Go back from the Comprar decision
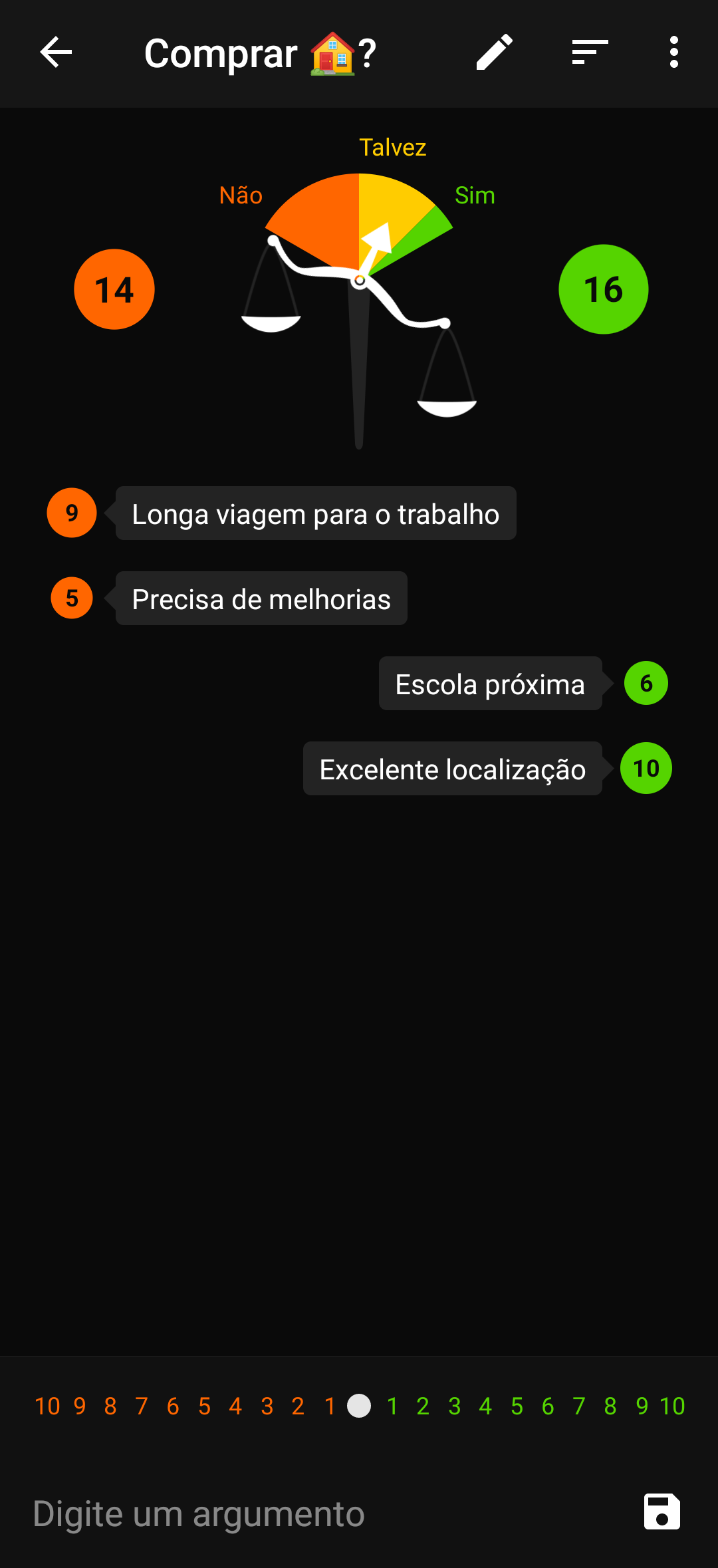 [56, 53]
